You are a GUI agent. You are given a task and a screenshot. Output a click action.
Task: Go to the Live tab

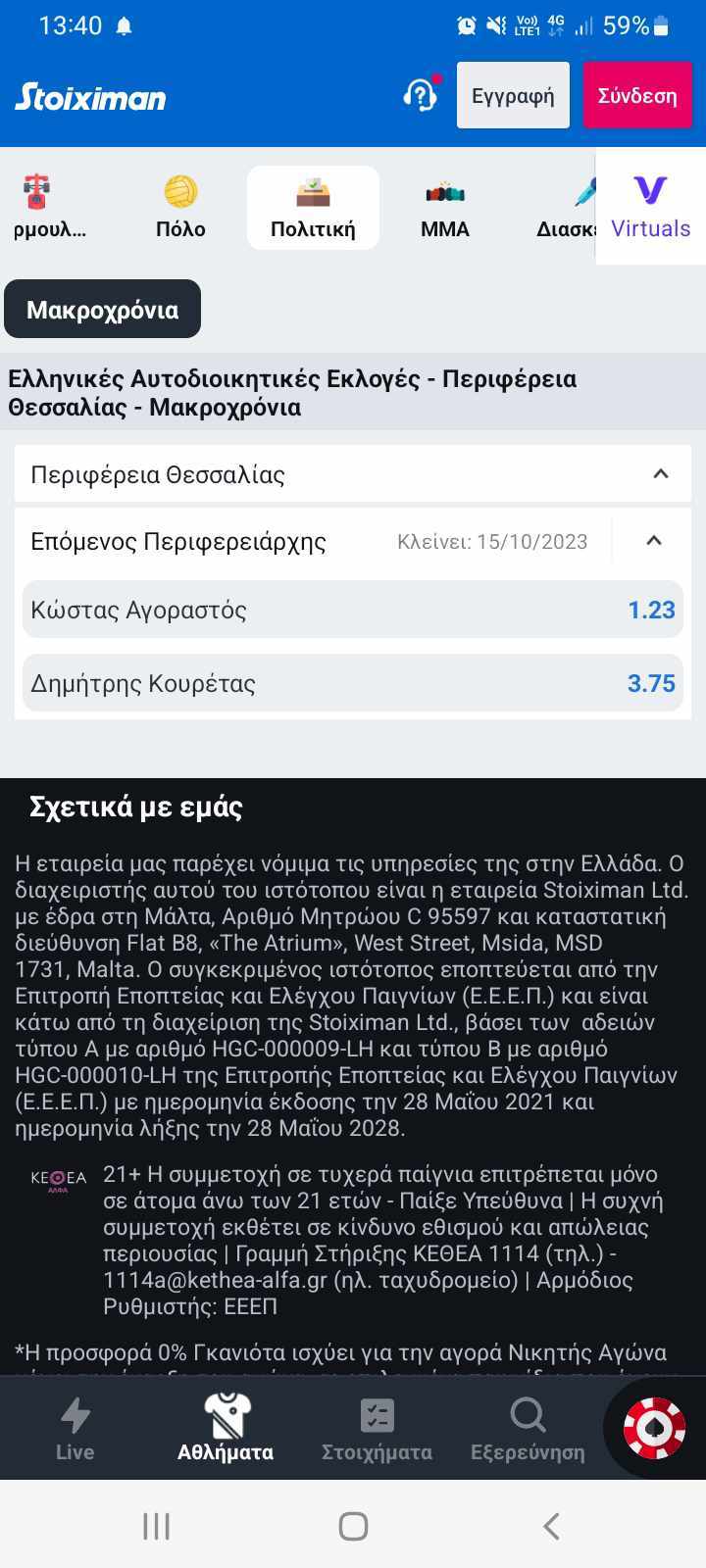pos(75,1429)
